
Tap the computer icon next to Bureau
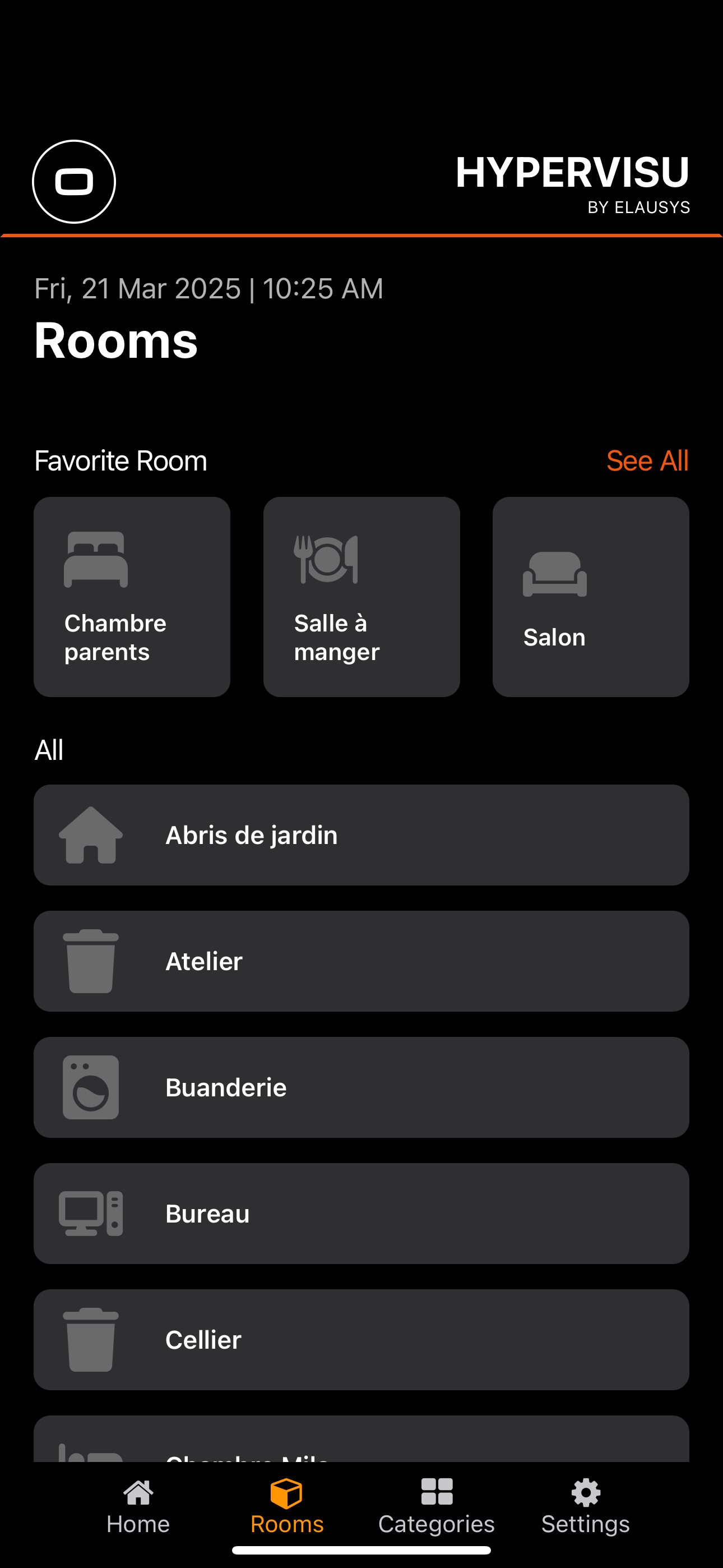click(x=90, y=1212)
